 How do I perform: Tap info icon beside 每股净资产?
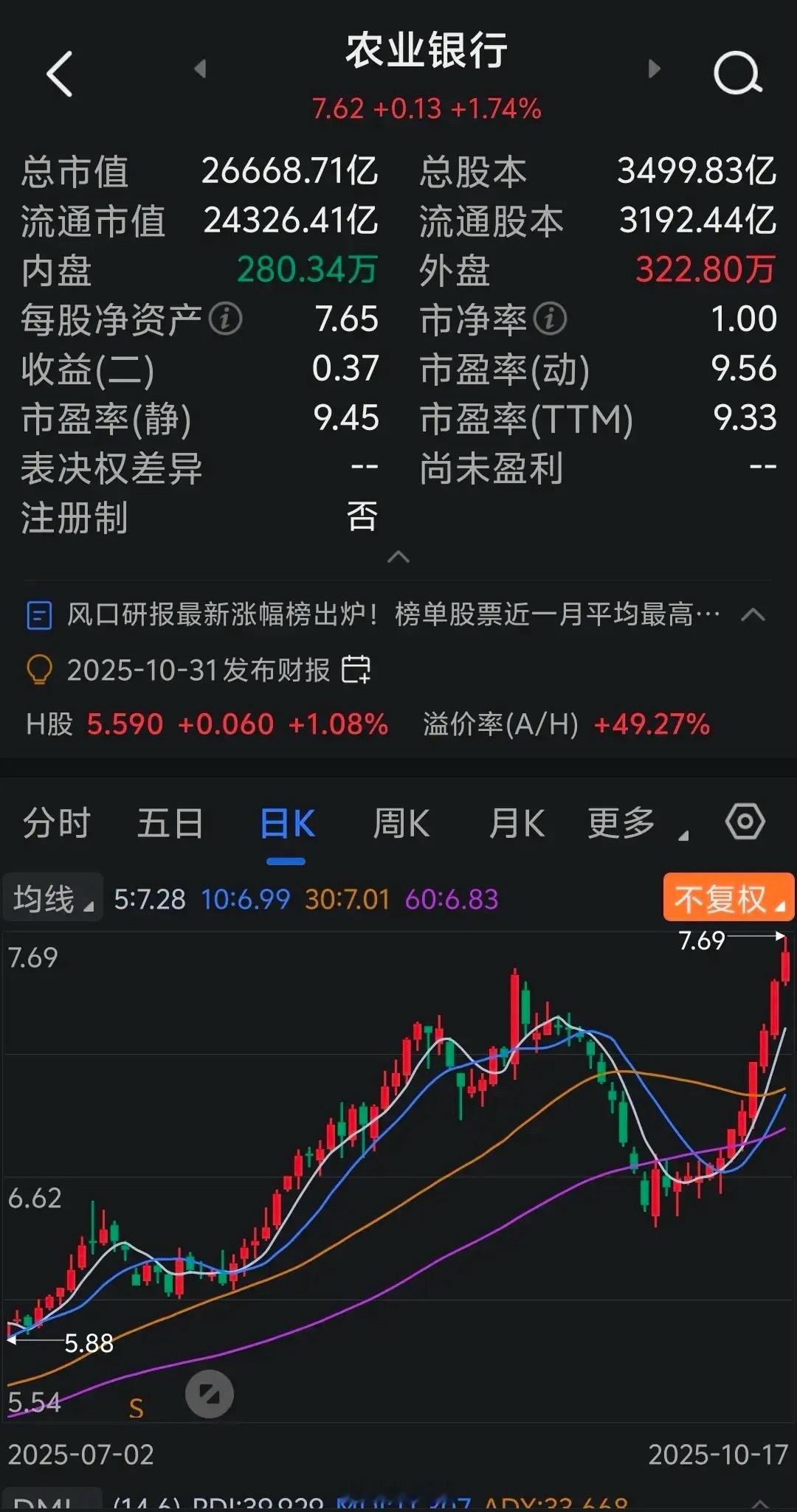click(x=225, y=319)
